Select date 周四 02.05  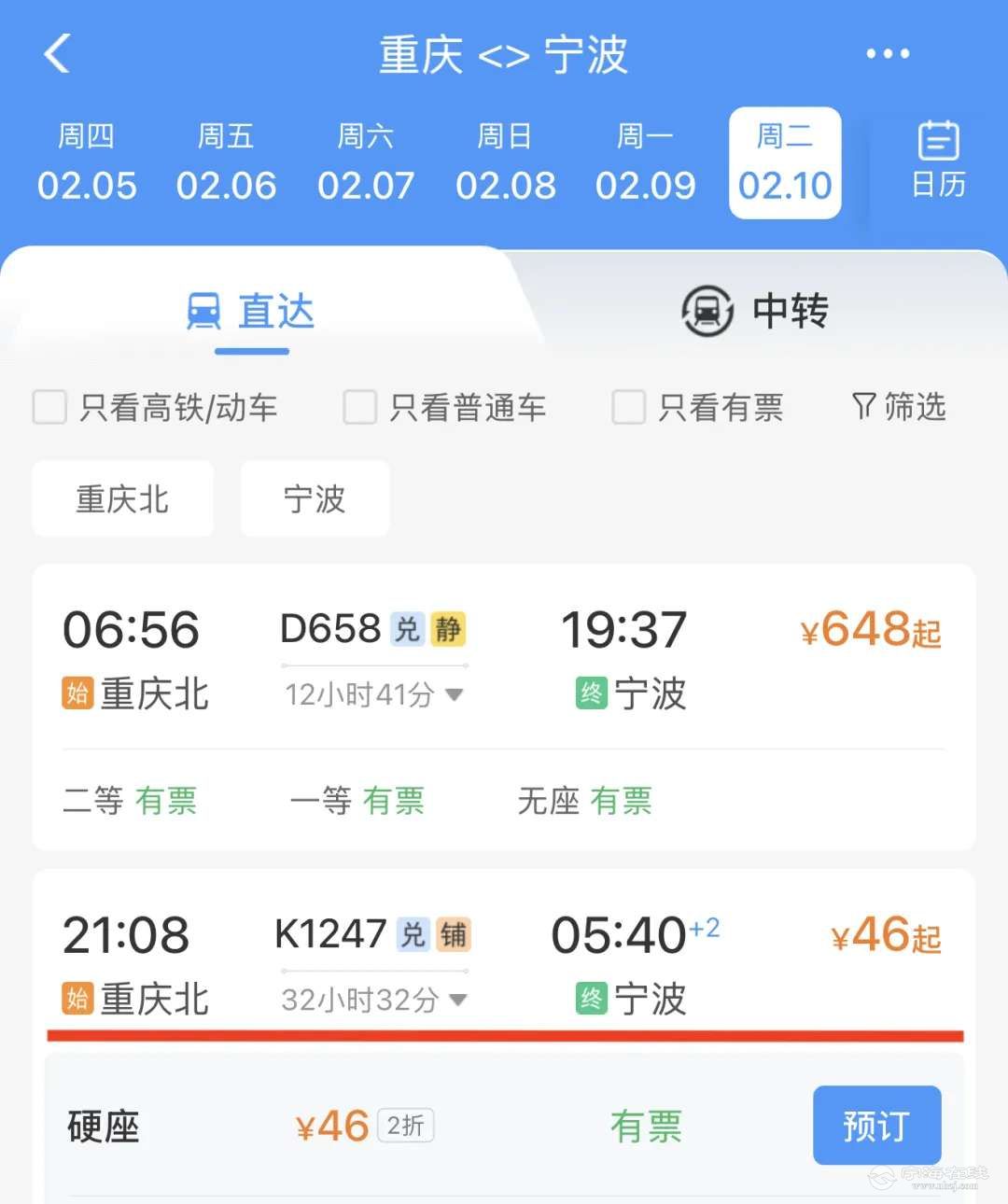[x=87, y=162]
